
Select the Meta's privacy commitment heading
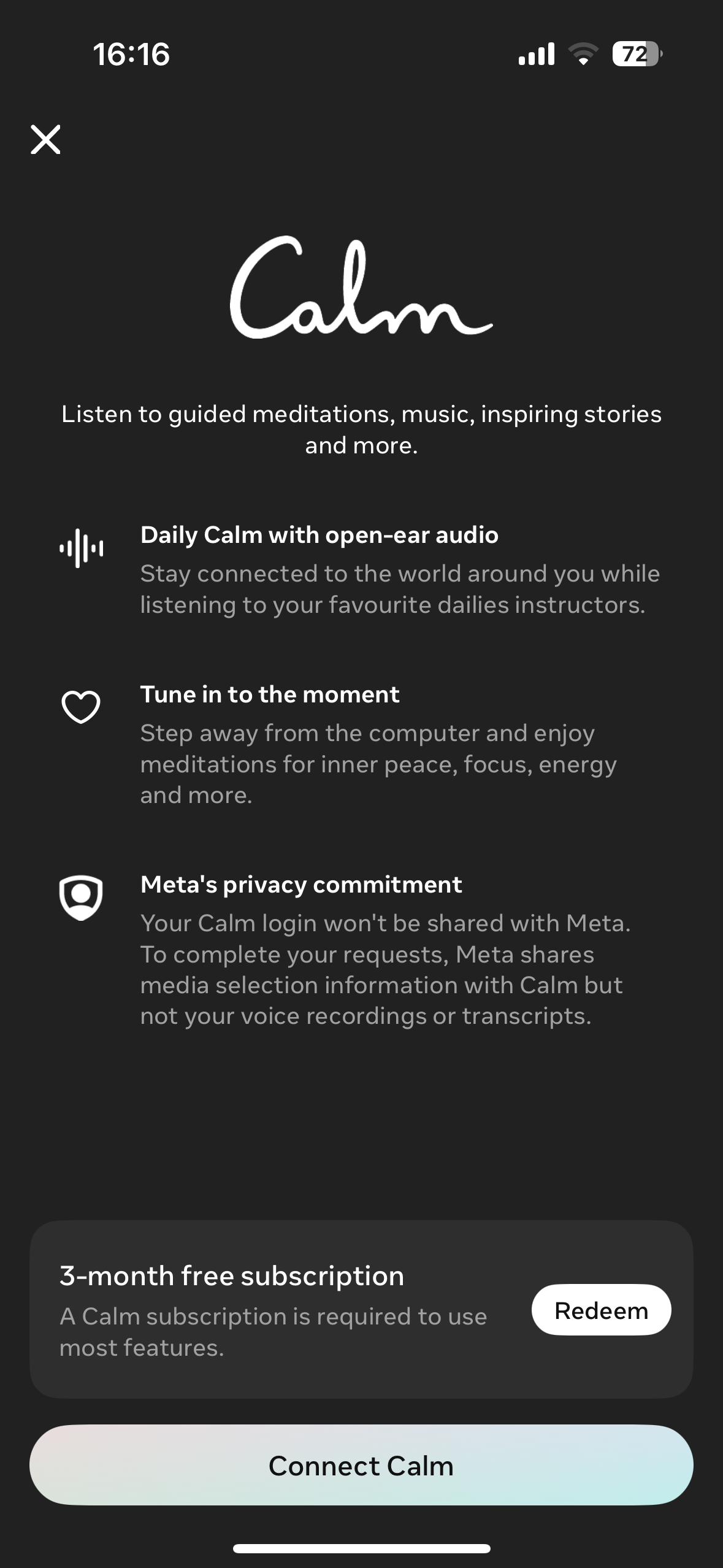coord(301,884)
